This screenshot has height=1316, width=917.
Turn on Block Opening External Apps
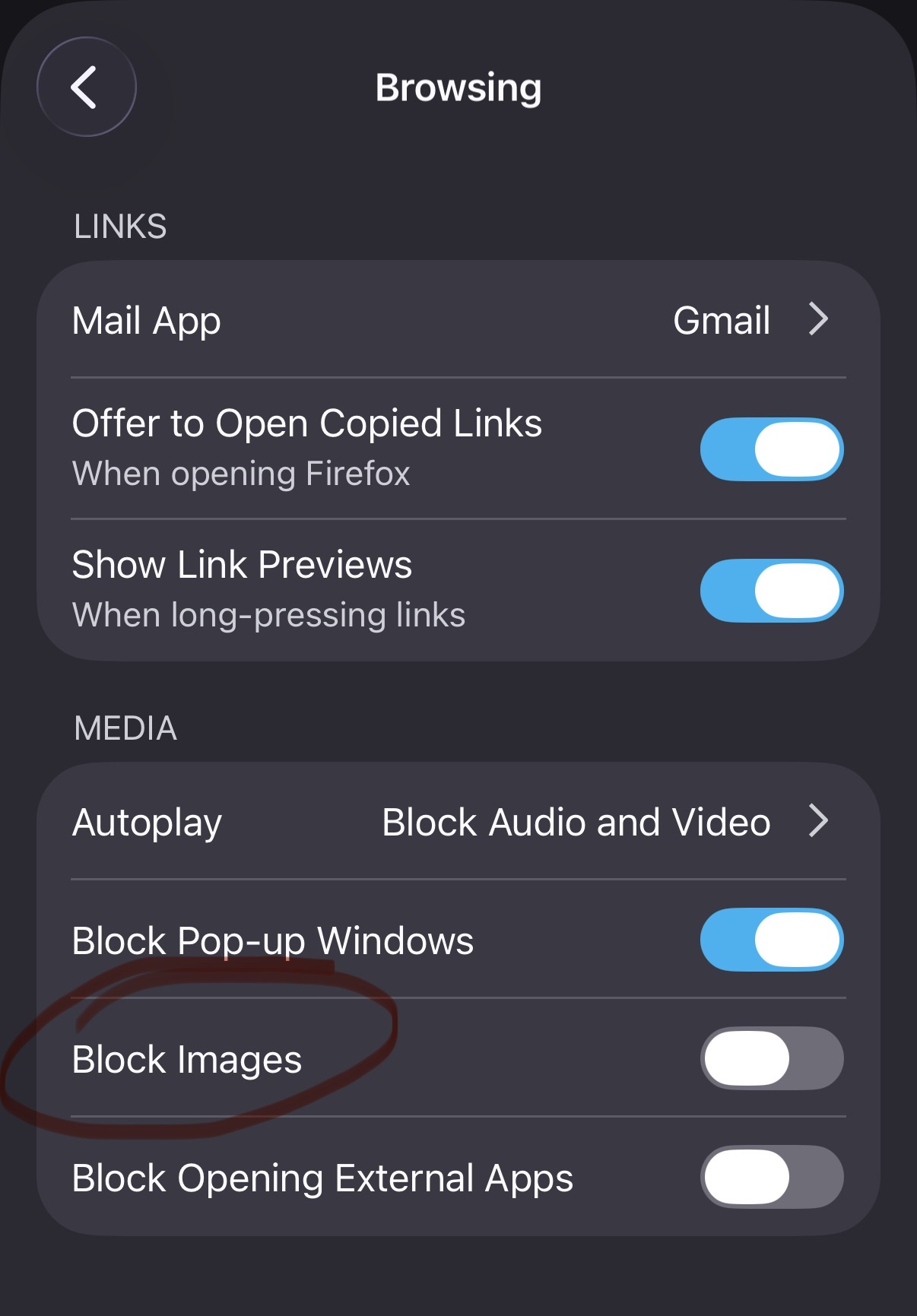771,1177
